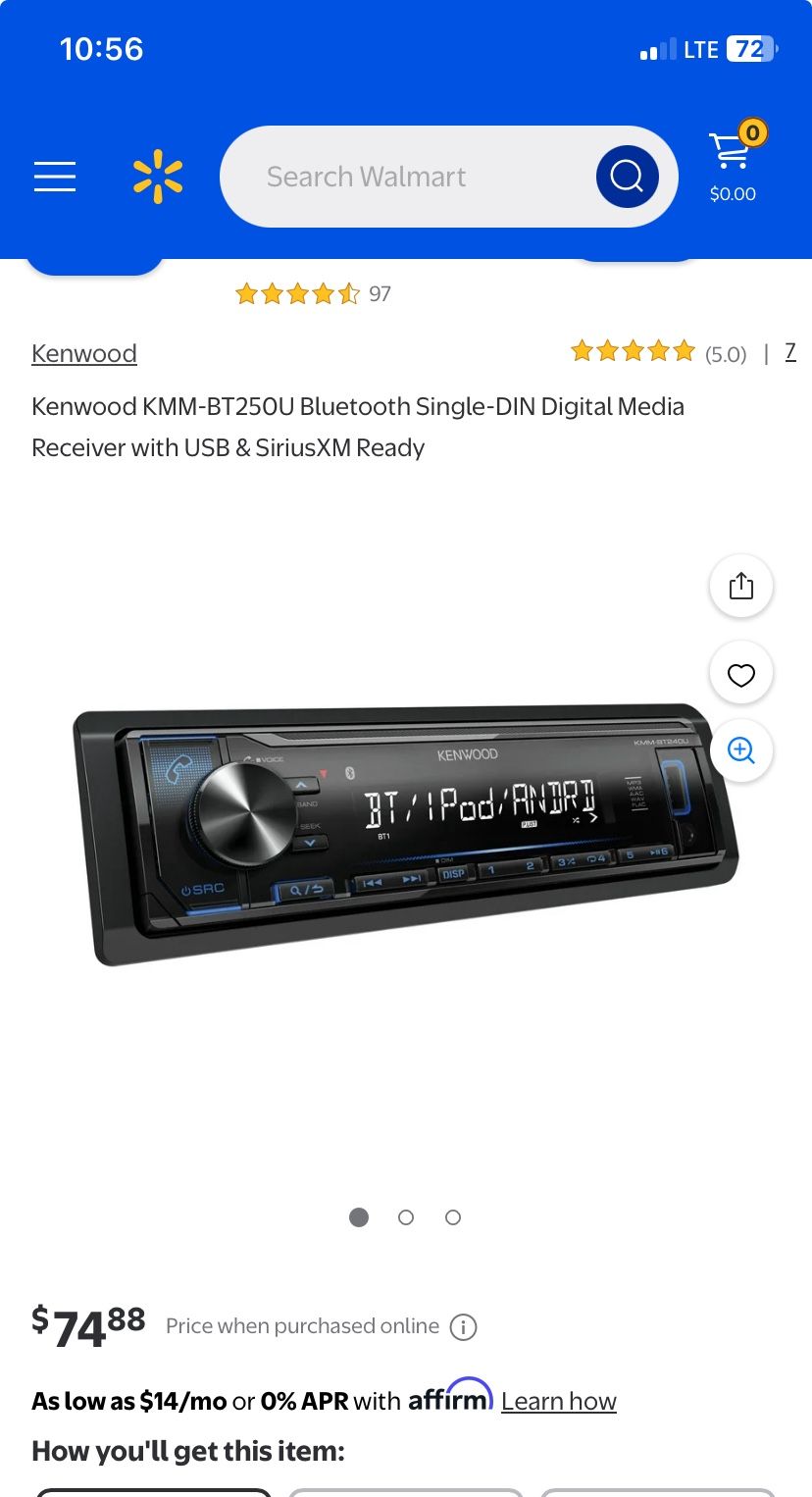
Task: Open the shopping cart
Action: pyautogui.click(x=734, y=162)
